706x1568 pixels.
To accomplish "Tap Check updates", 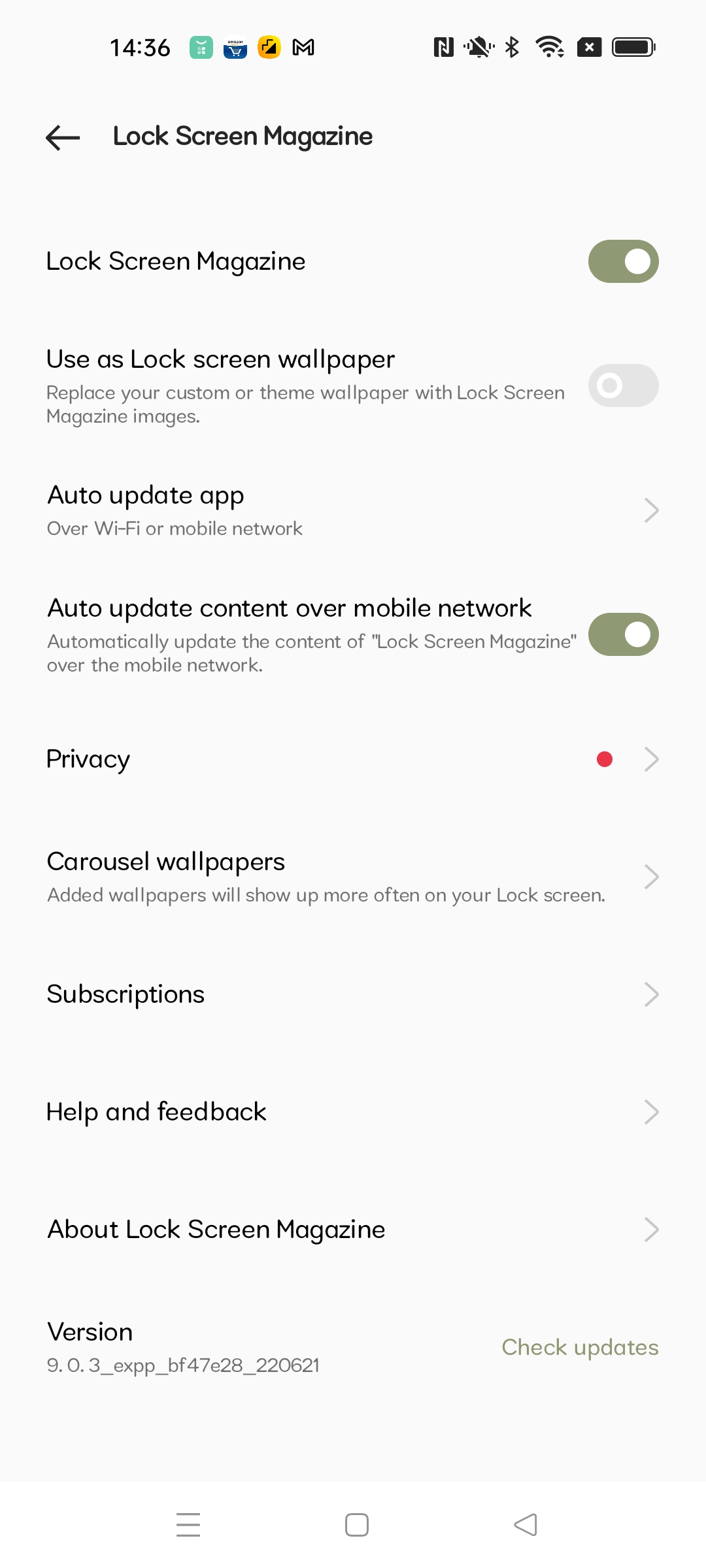I will point(579,1347).
